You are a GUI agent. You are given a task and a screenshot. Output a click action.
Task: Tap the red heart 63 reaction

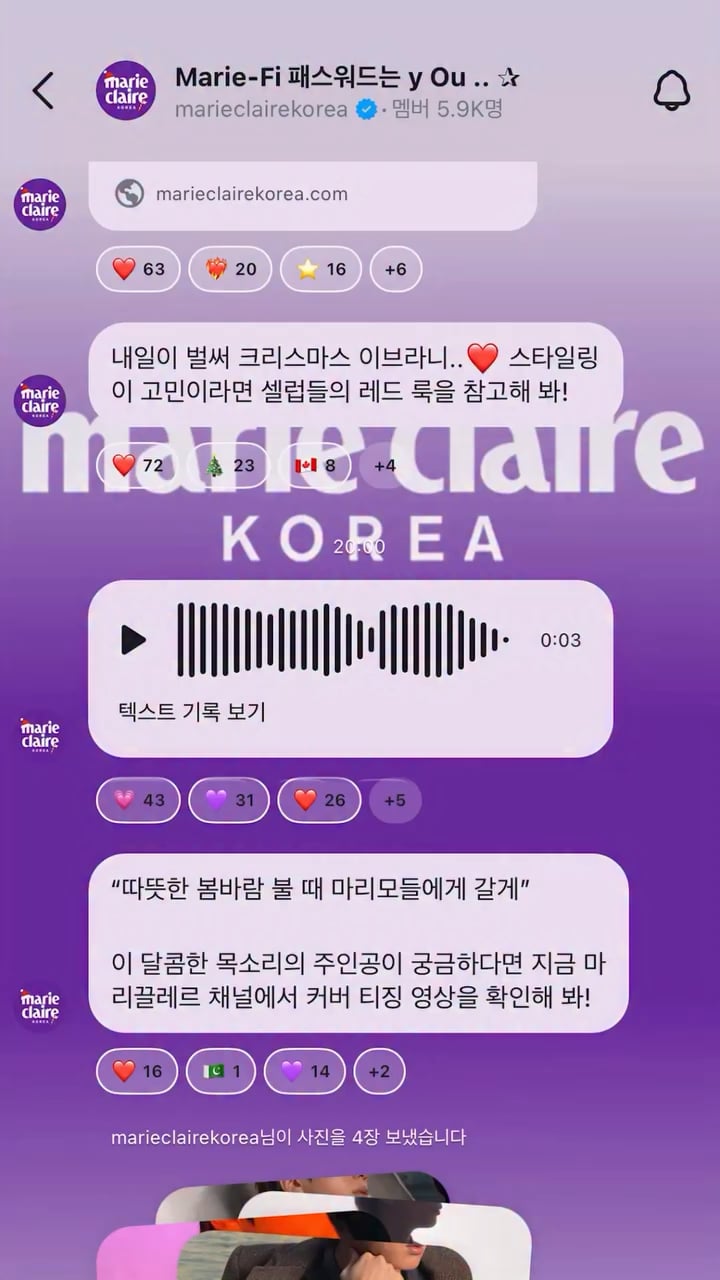(x=138, y=269)
